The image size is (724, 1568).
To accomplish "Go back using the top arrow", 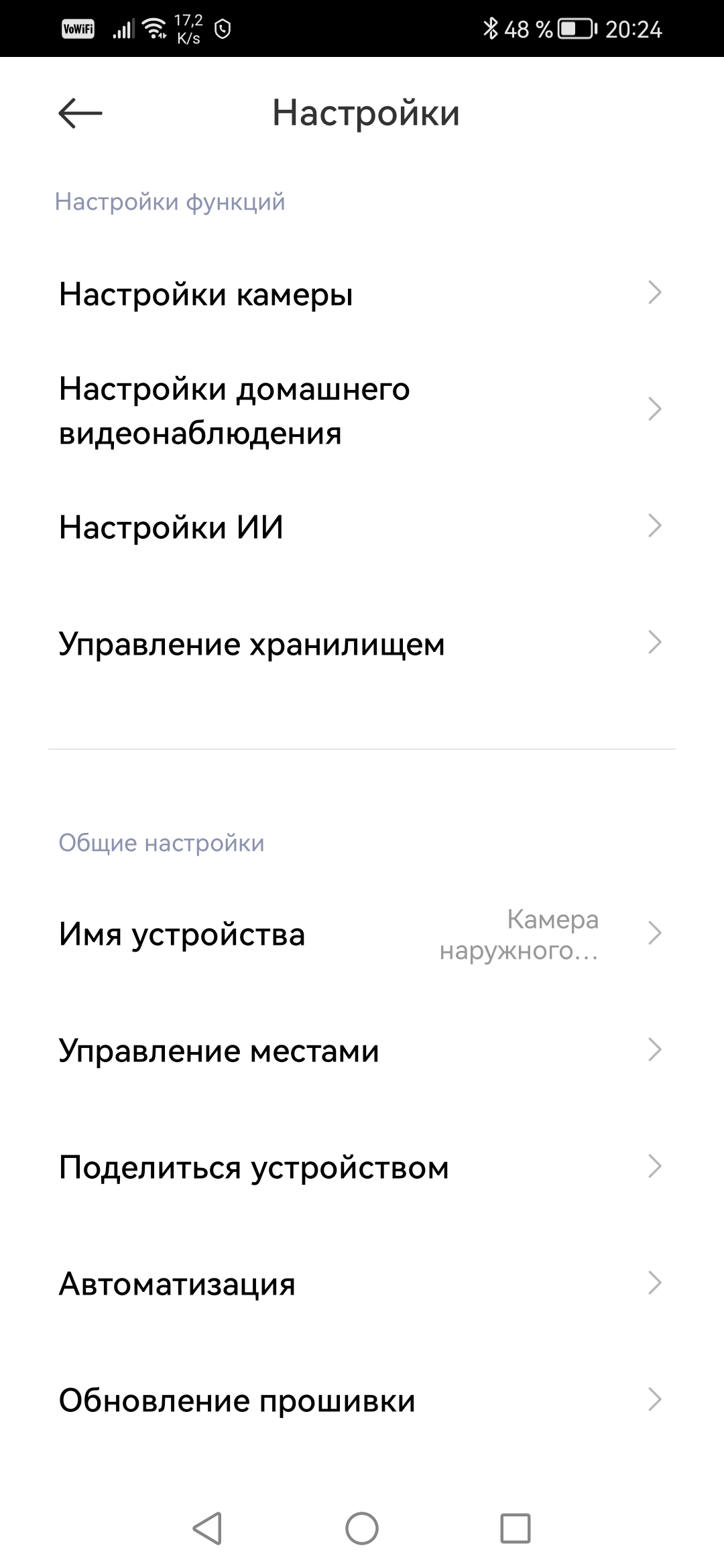I will tap(80, 113).
